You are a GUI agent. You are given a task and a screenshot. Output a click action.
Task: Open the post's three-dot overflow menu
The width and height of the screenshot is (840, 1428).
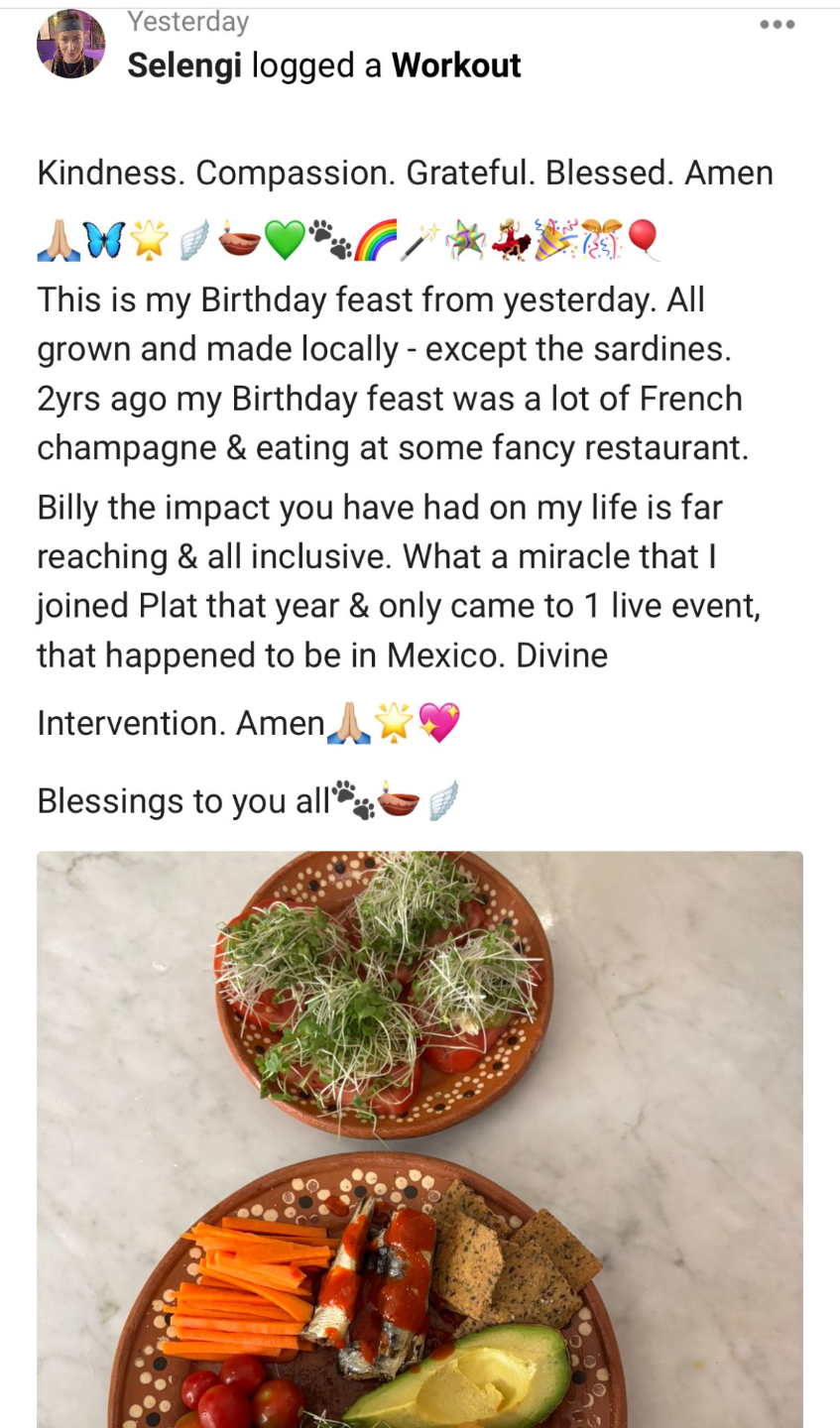[777, 25]
